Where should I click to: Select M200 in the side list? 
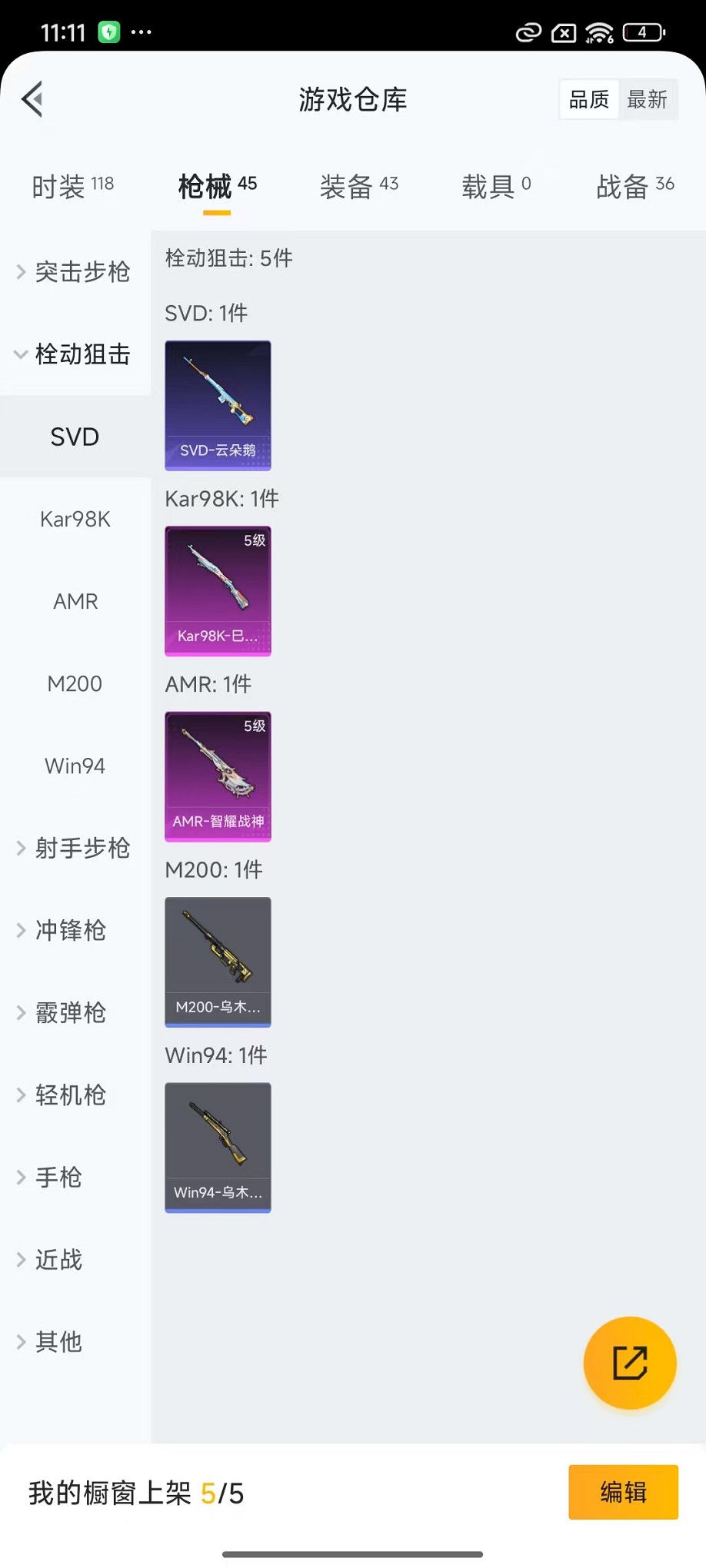tap(75, 684)
